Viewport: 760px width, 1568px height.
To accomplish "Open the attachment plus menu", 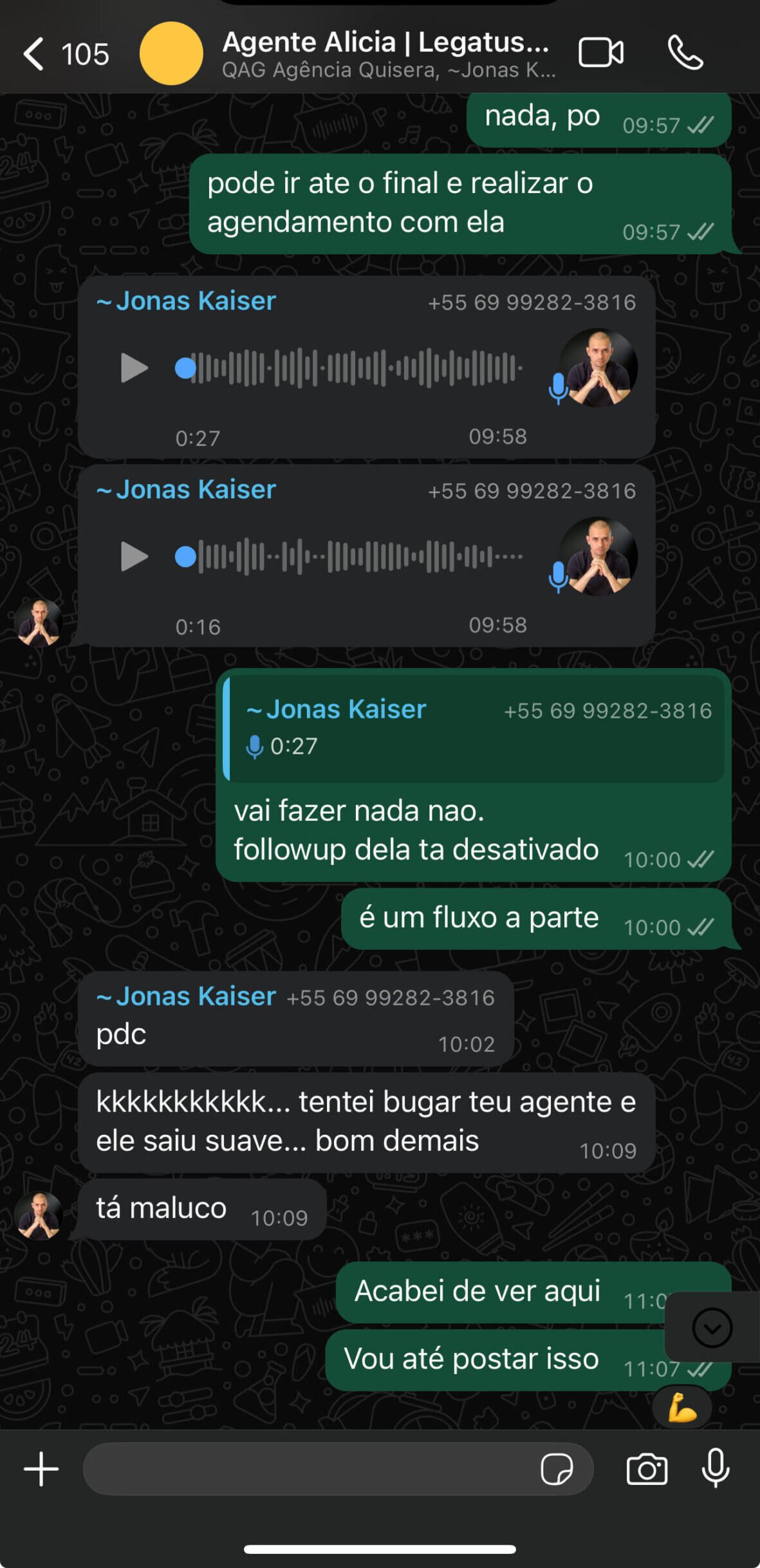I will pos(41,1469).
